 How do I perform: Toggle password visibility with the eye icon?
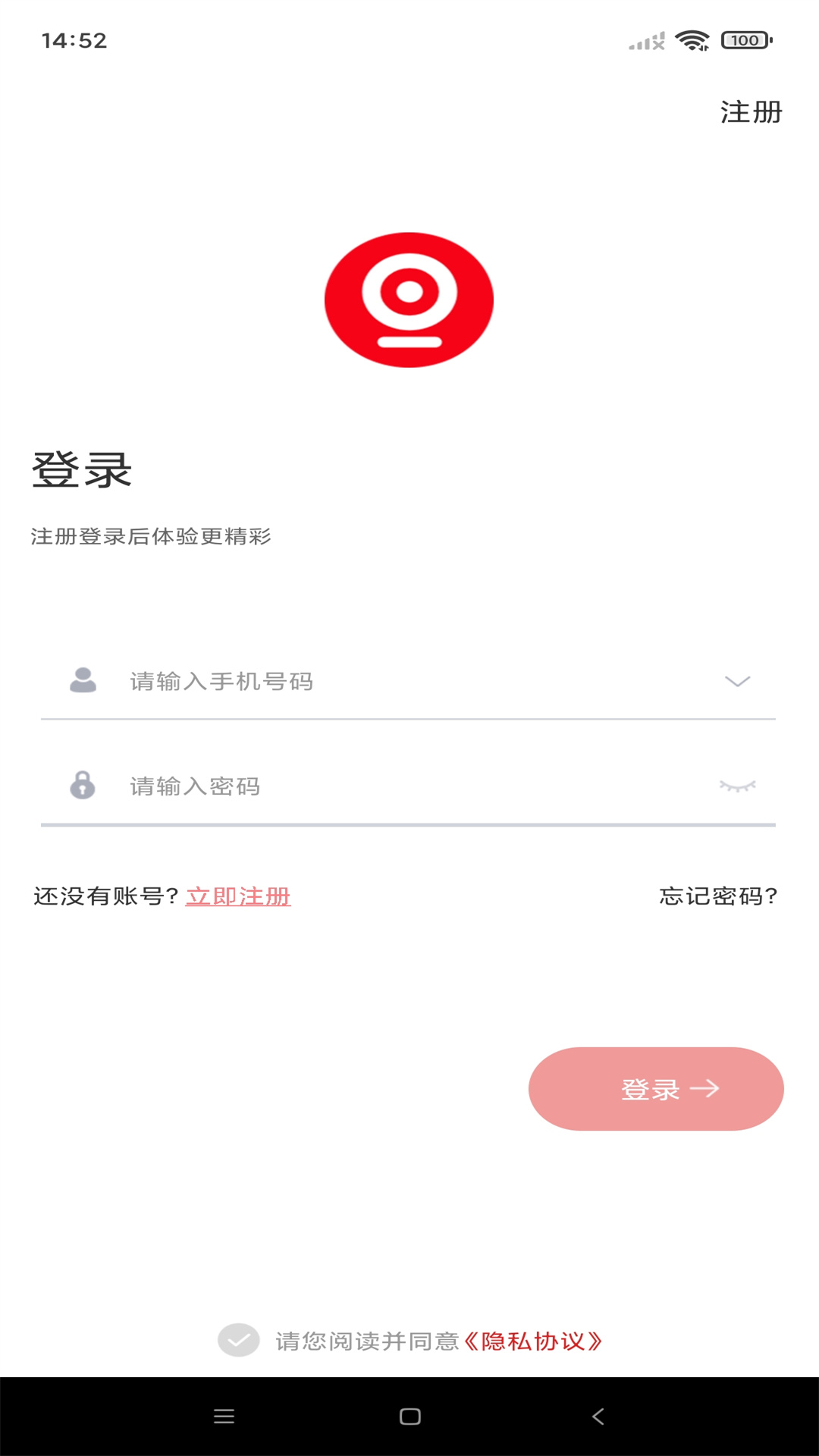(736, 786)
